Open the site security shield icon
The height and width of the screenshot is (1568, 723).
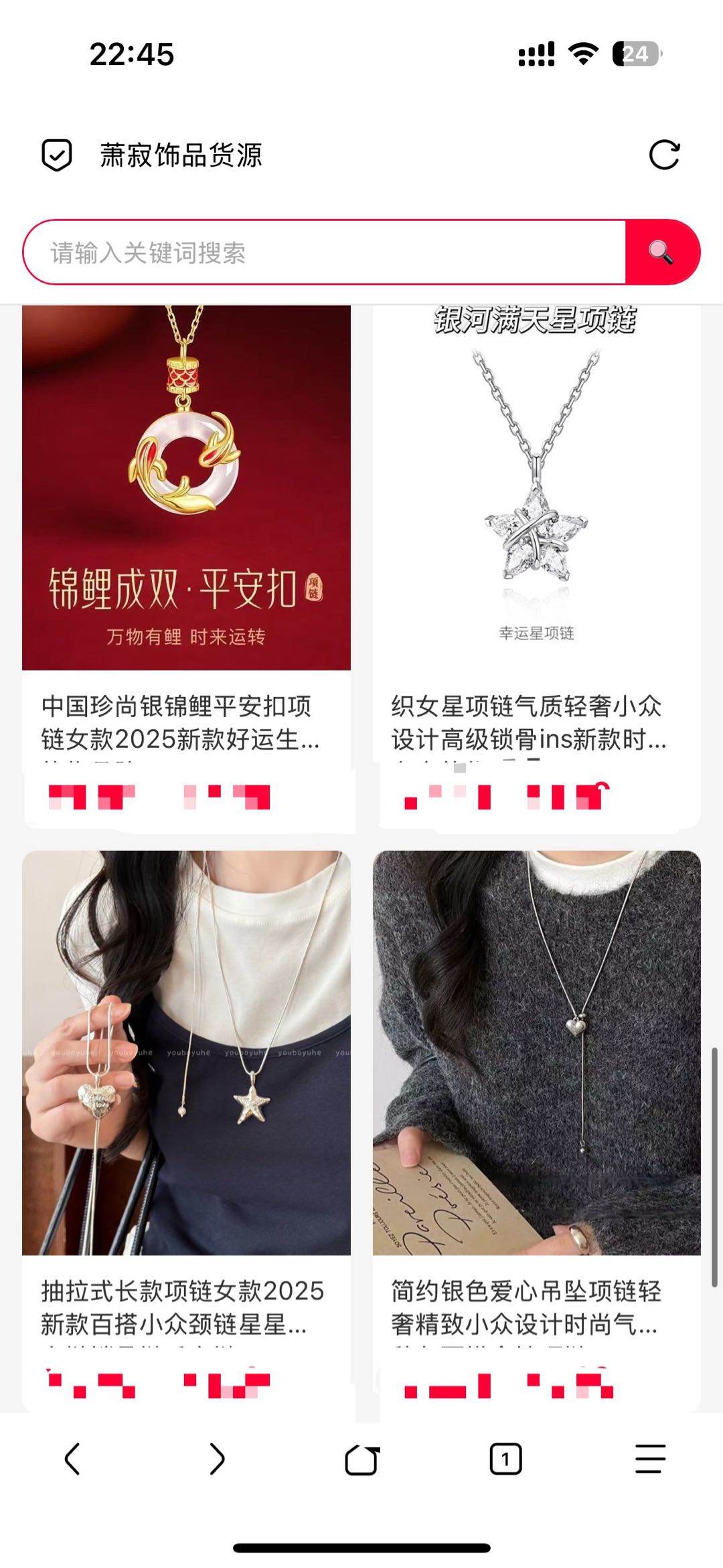(57, 155)
